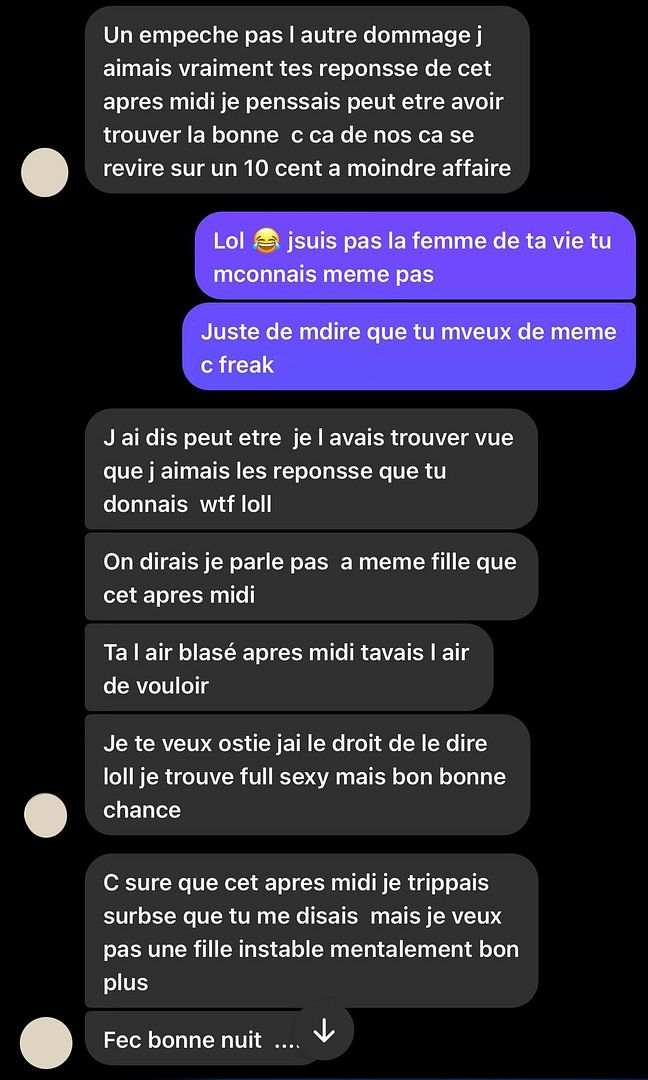Tap the profile picture next to "Je te veux ostie" message
The image size is (648, 1080).
[45, 814]
